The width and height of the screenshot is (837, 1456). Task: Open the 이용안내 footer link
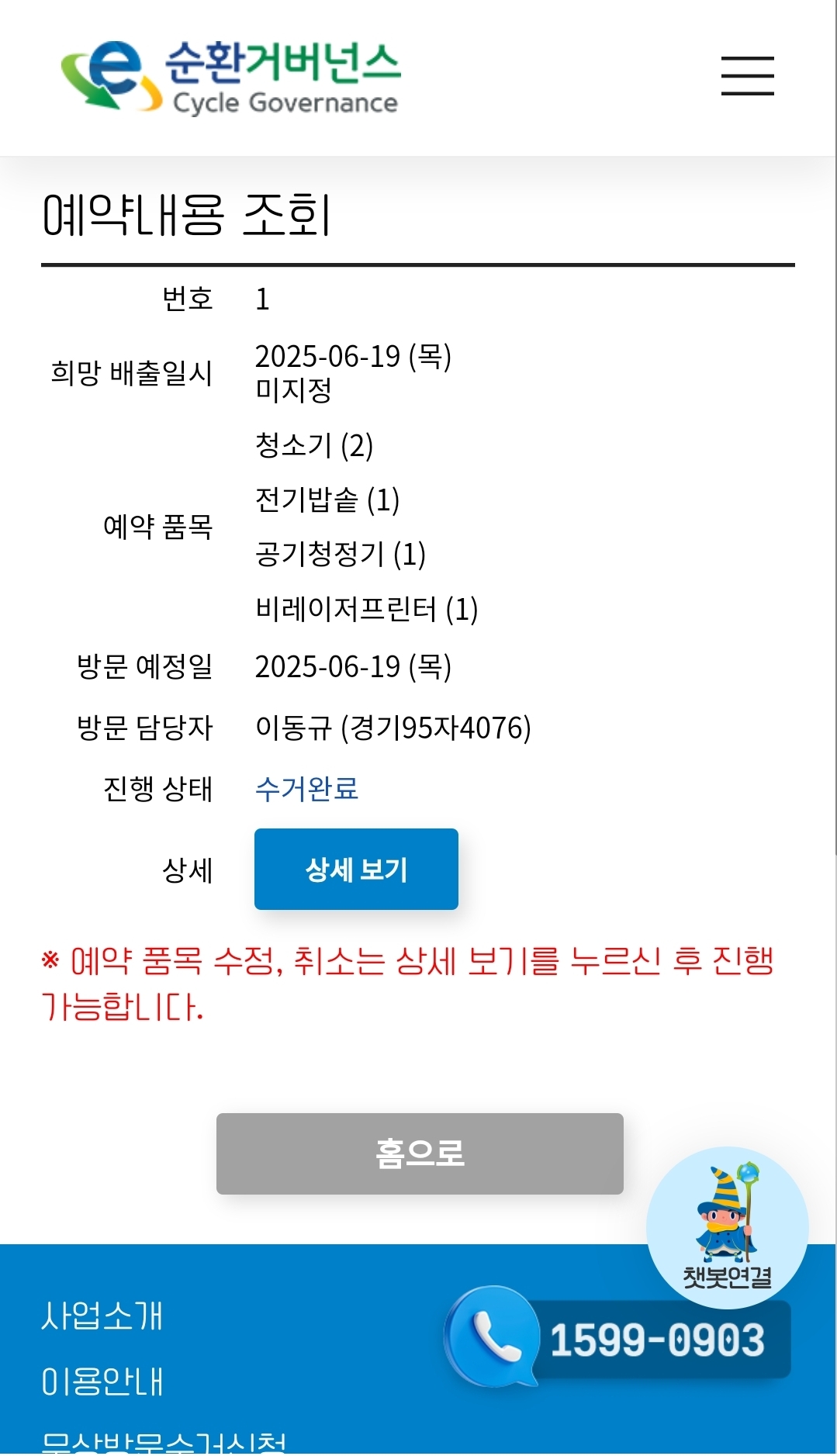tap(102, 1382)
